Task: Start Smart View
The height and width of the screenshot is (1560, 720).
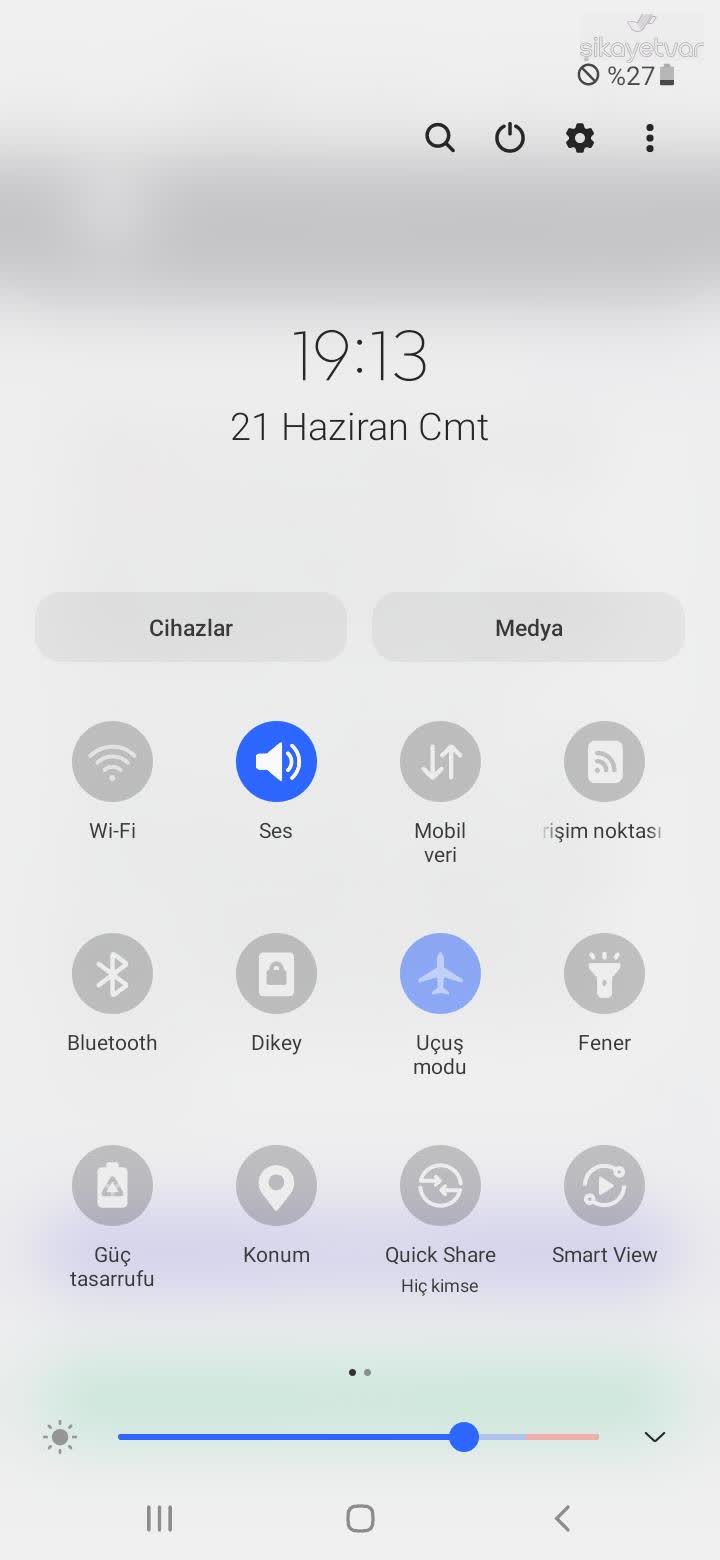Action: (604, 1186)
